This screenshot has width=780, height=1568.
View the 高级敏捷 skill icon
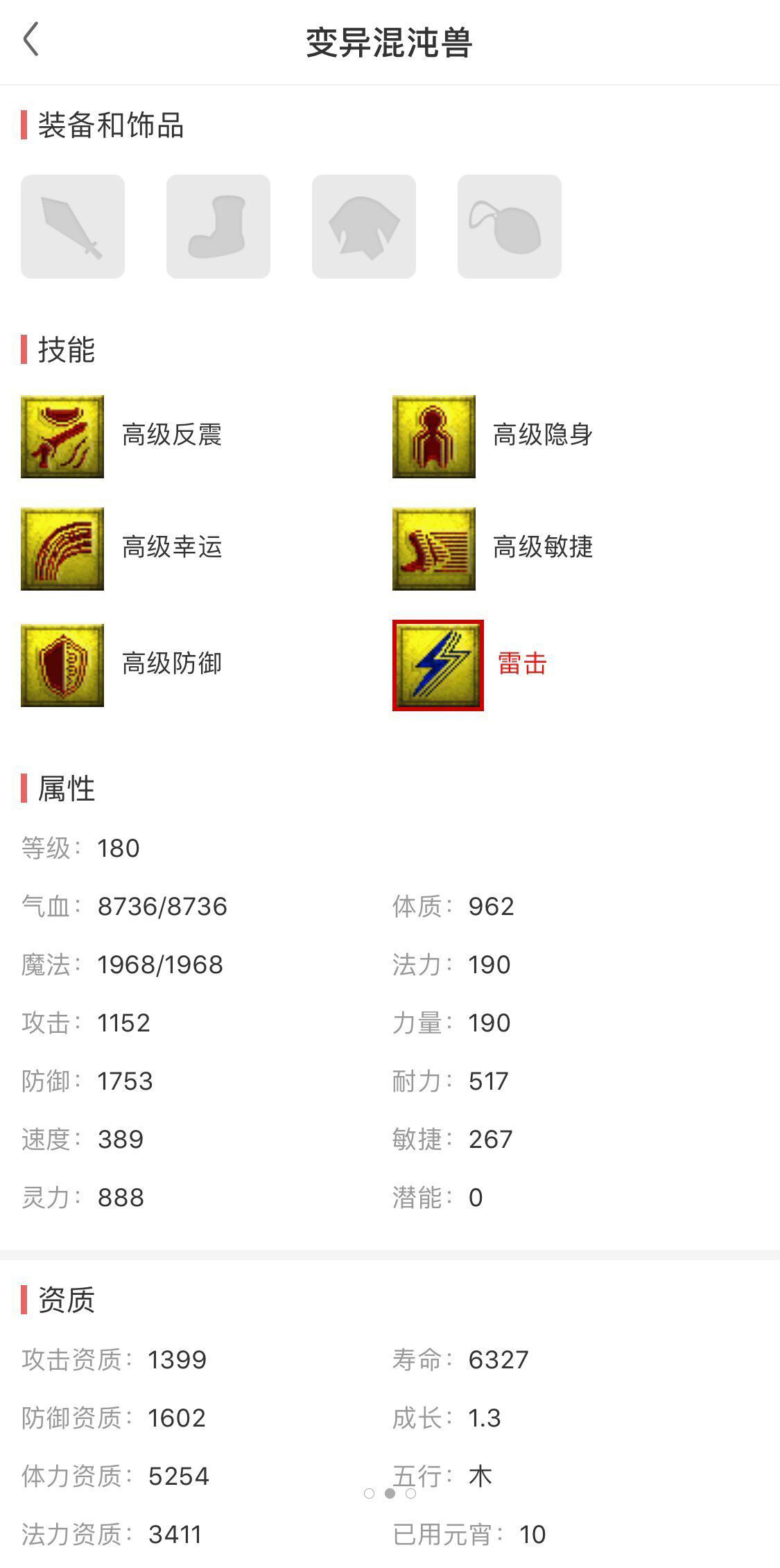coord(434,549)
